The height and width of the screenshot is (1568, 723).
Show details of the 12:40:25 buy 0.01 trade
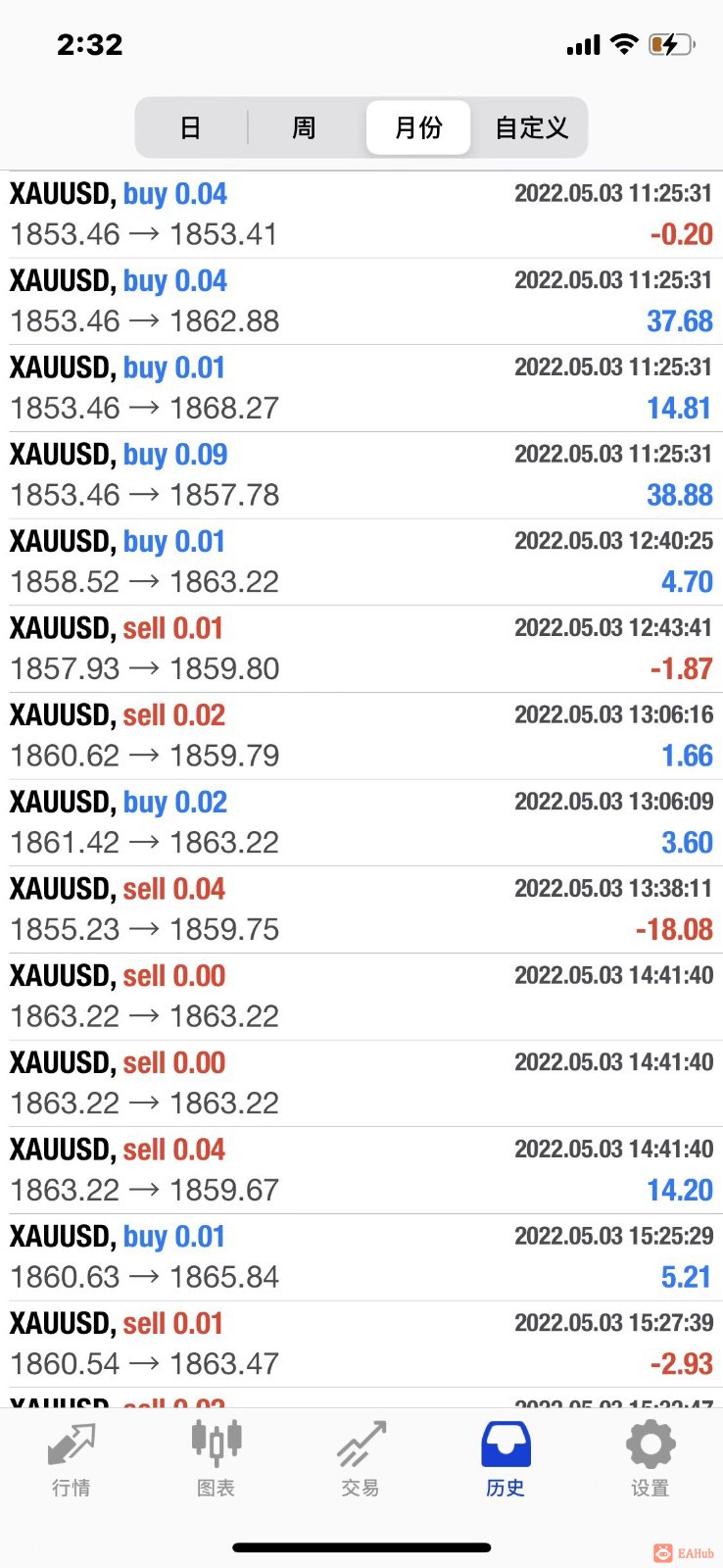click(x=361, y=562)
